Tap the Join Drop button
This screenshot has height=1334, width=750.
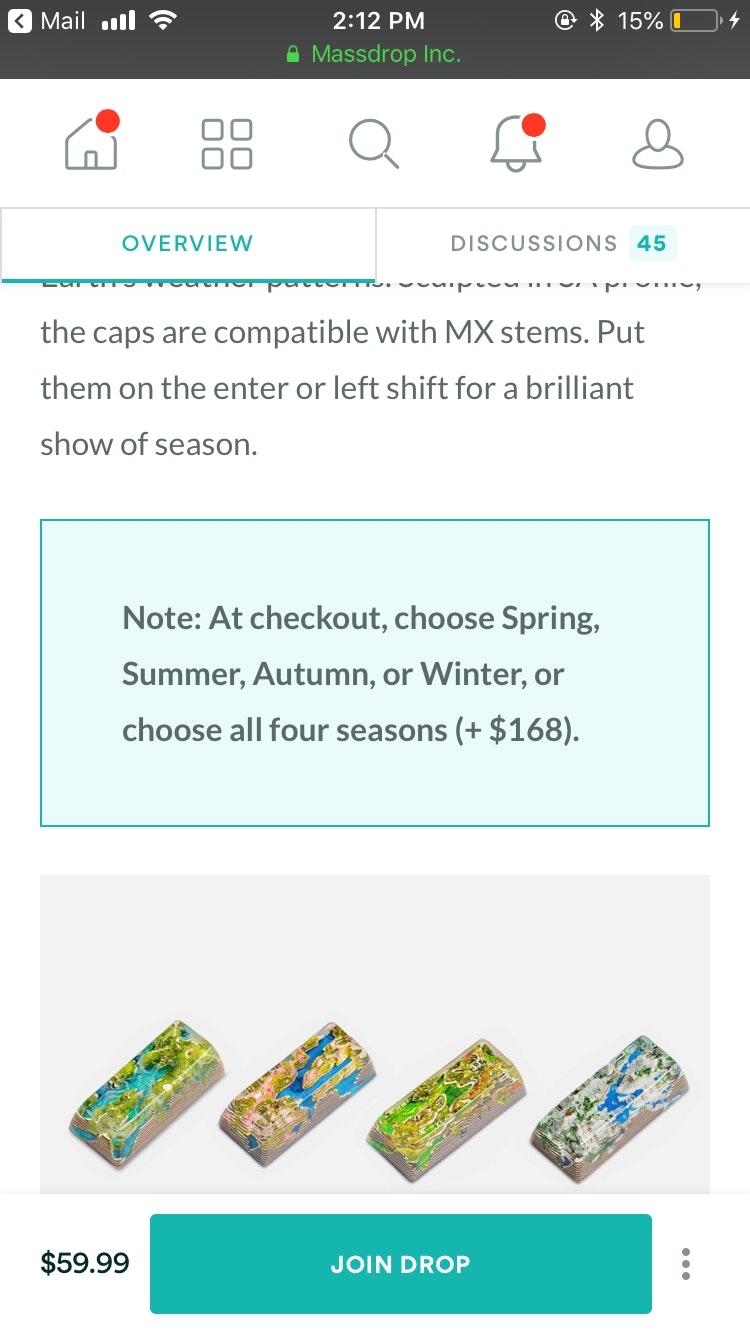(x=400, y=1264)
